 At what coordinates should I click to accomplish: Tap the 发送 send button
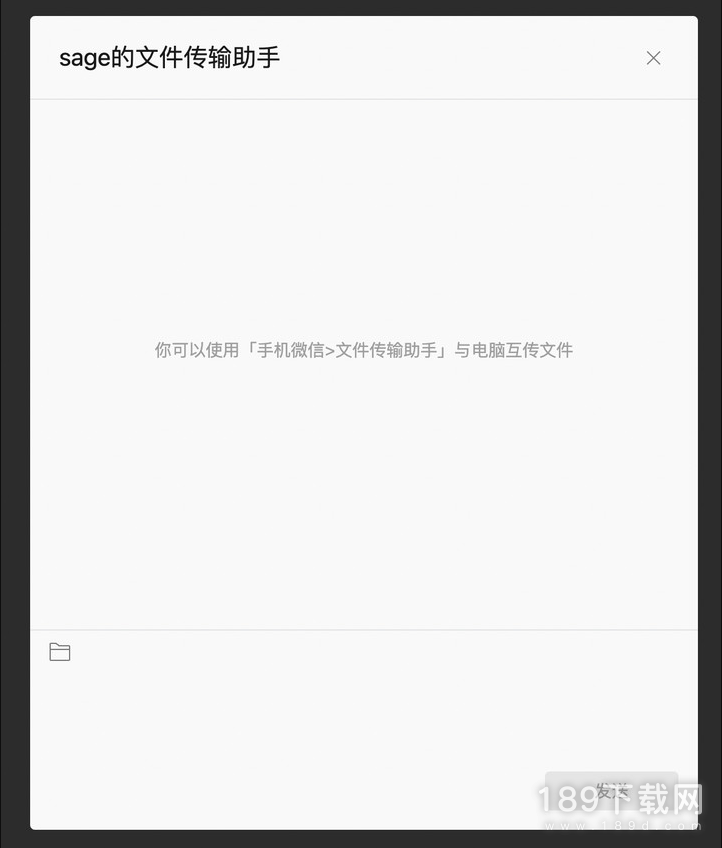(x=611, y=790)
